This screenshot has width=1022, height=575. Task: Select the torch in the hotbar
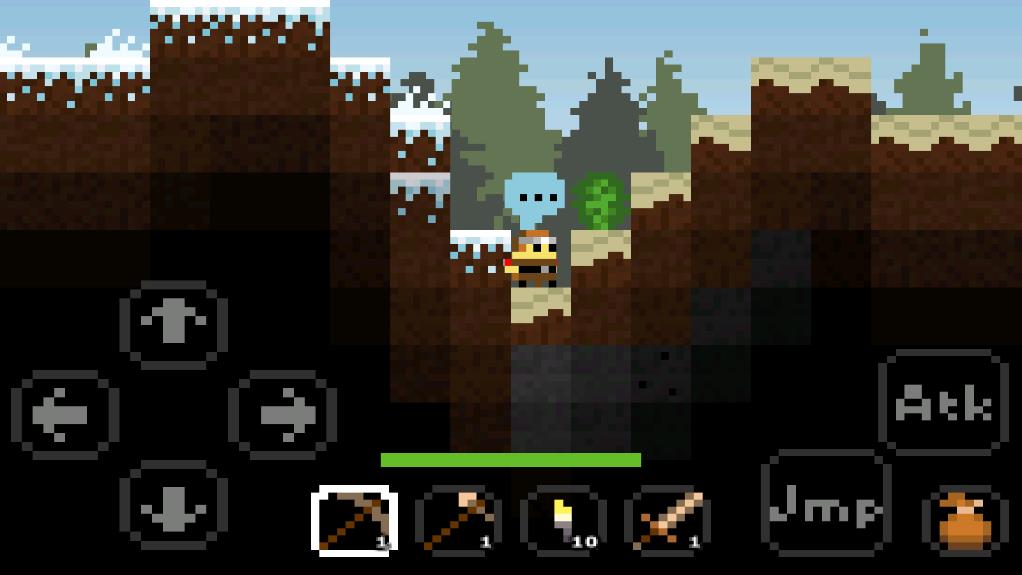[x=563, y=520]
